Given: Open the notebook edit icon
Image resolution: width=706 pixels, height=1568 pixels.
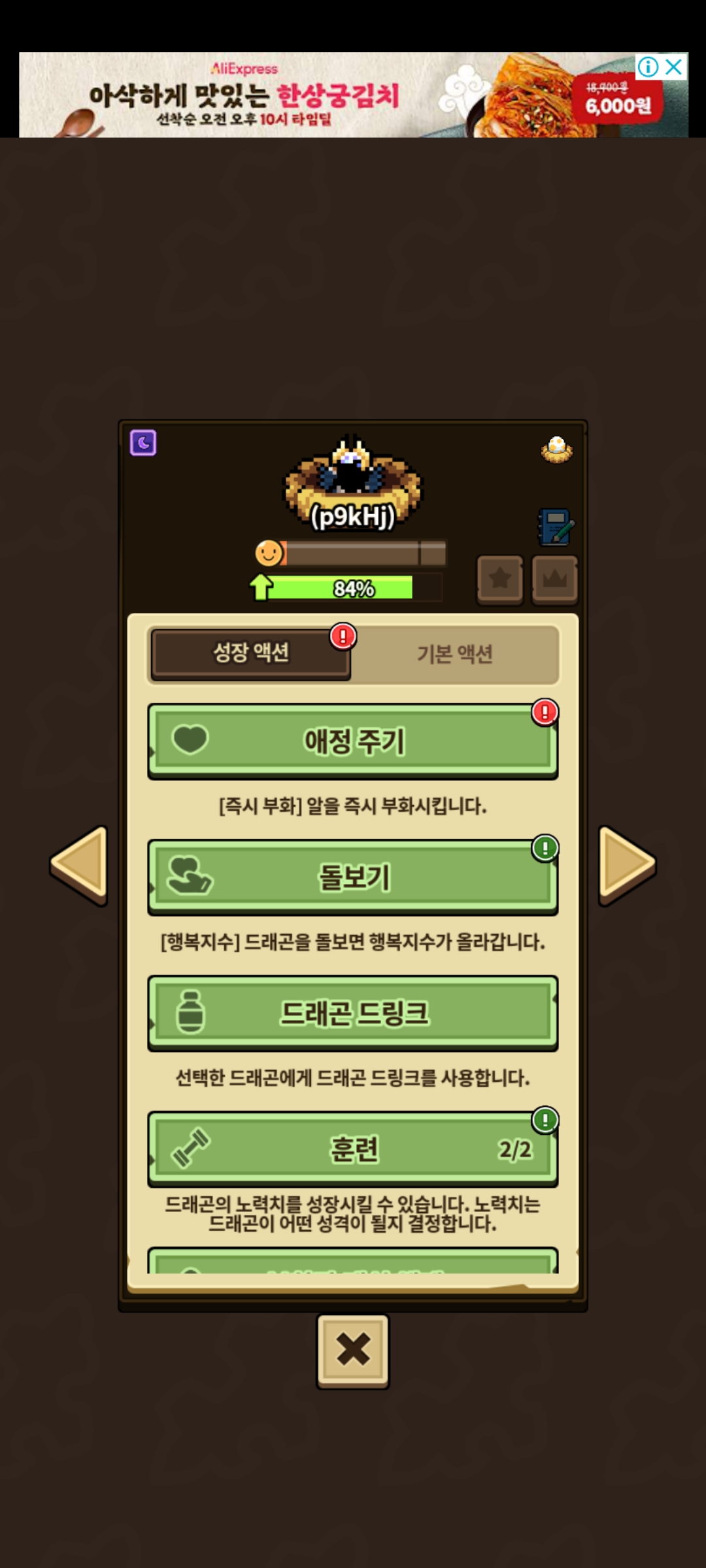Looking at the screenshot, I should tap(556, 527).
